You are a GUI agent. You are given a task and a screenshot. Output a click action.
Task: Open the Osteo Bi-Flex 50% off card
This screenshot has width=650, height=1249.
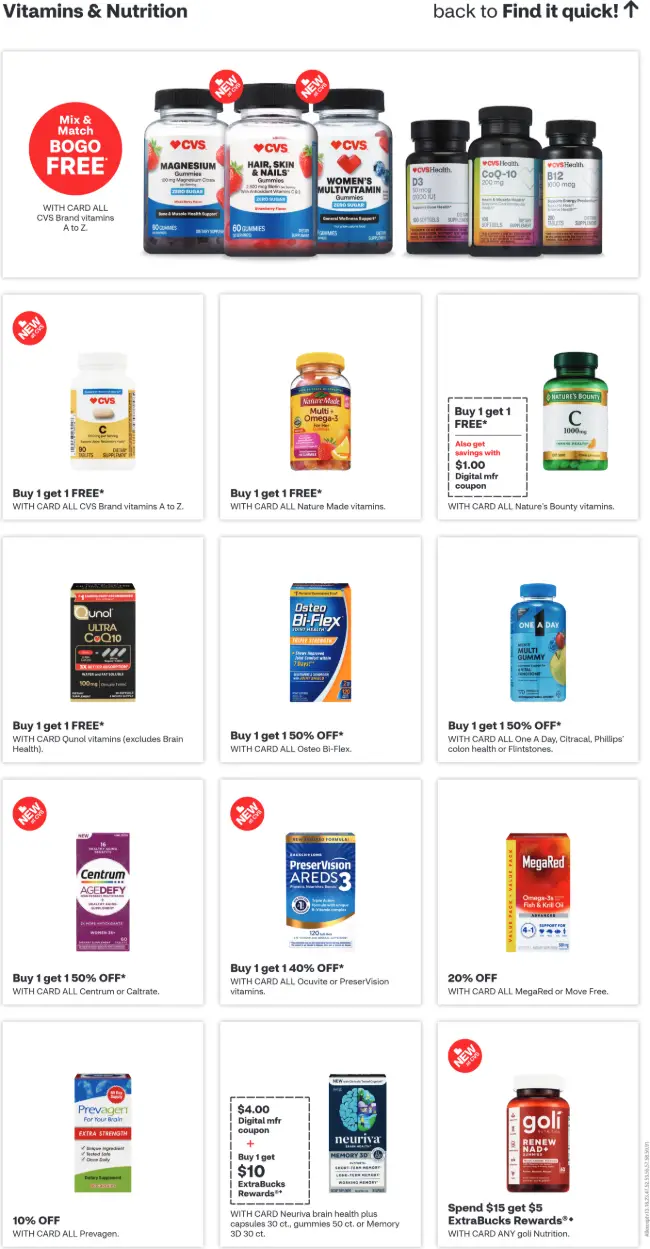tap(320, 650)
